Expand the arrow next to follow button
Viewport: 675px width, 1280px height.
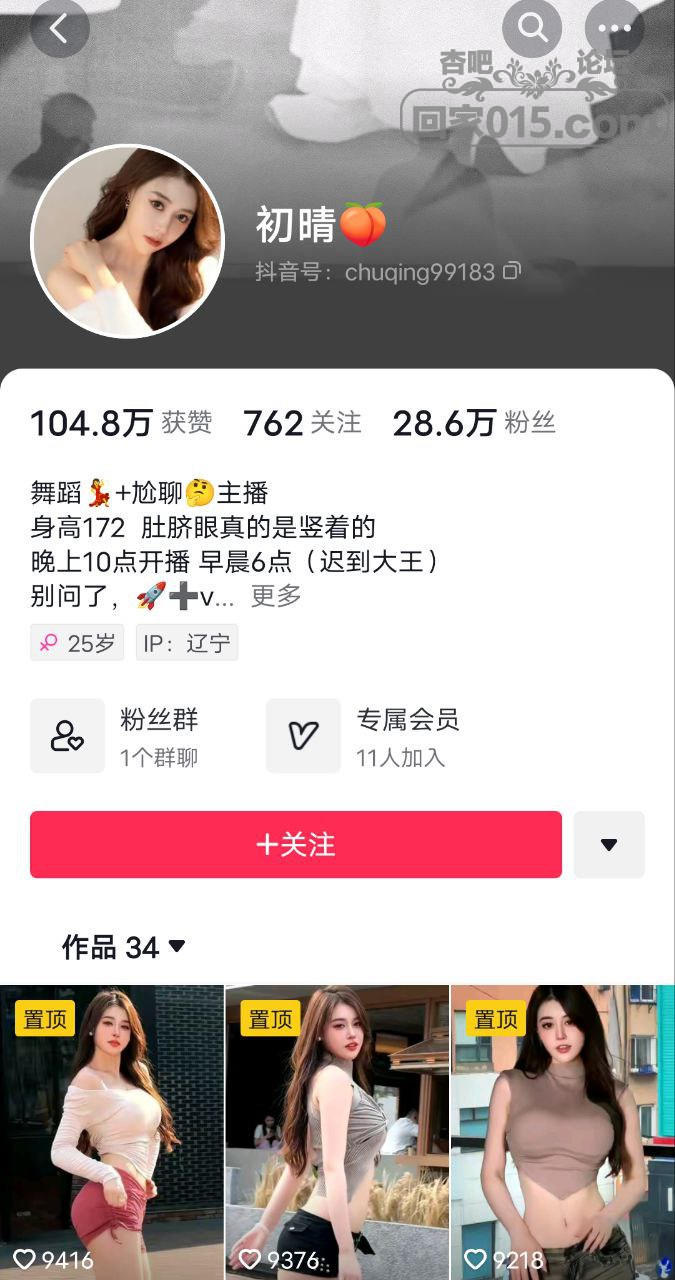(x=609, y=845)
